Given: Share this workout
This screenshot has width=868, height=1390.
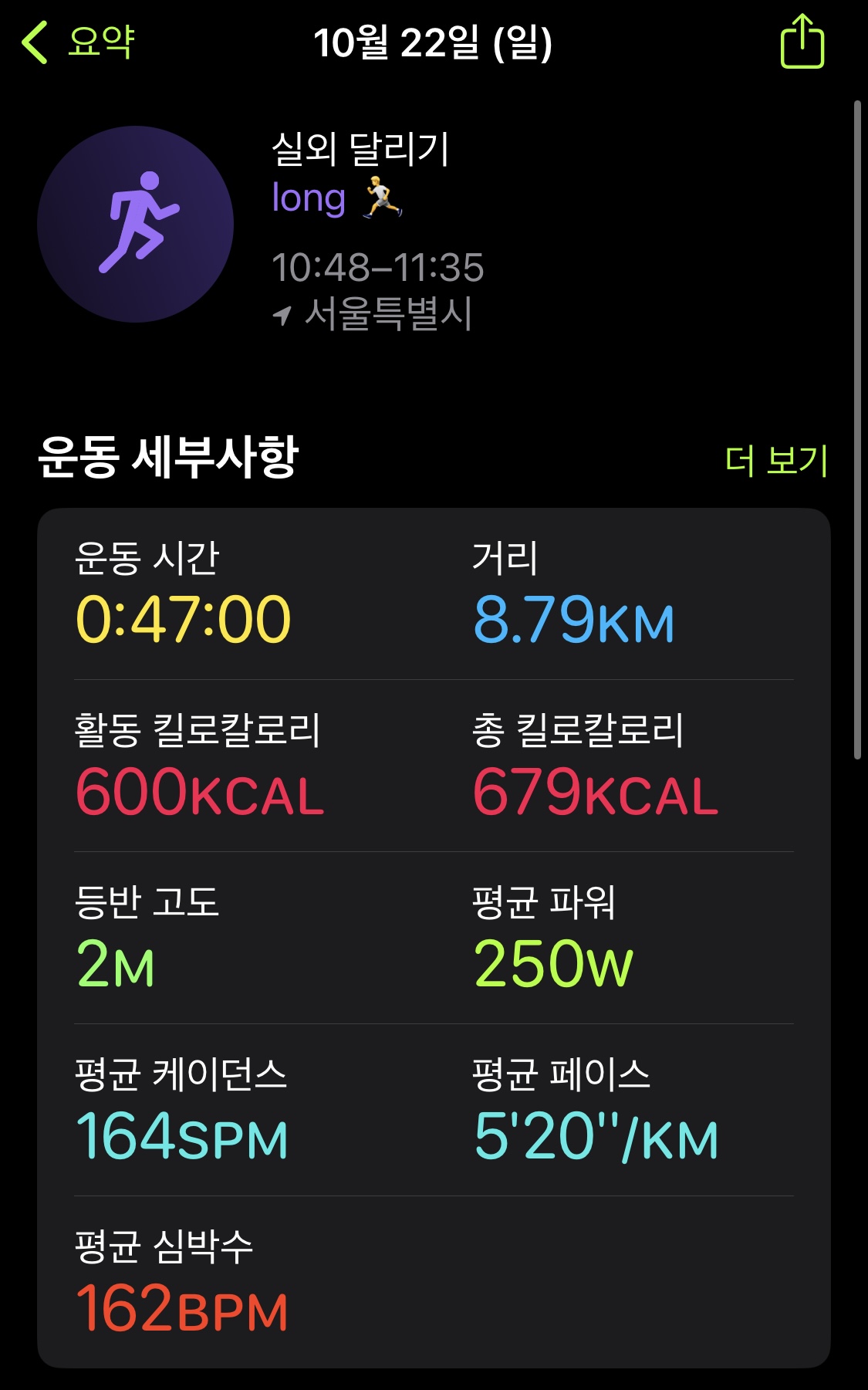Looking at the screenshot, I should tap(802, 42).
